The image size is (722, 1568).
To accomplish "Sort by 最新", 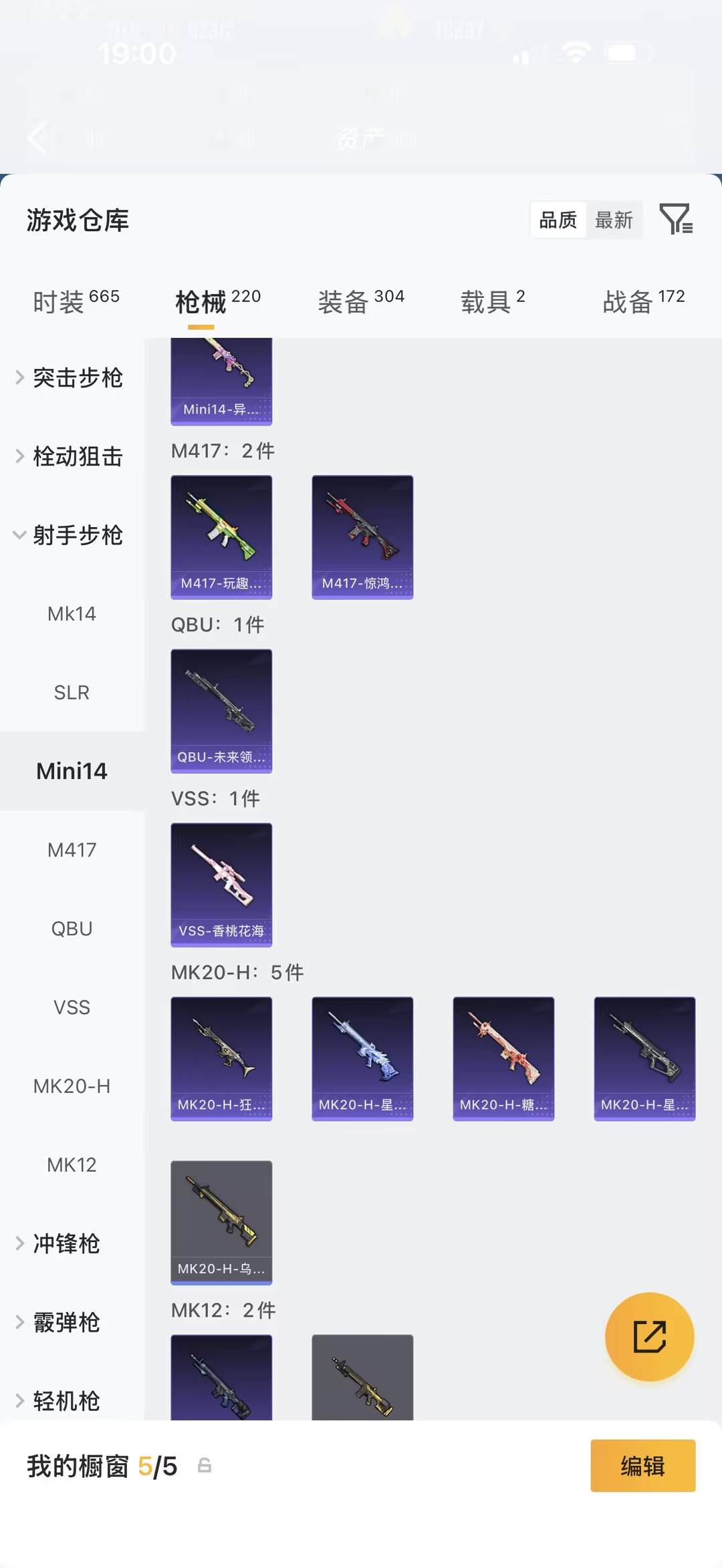I will (x=614, y=220).
